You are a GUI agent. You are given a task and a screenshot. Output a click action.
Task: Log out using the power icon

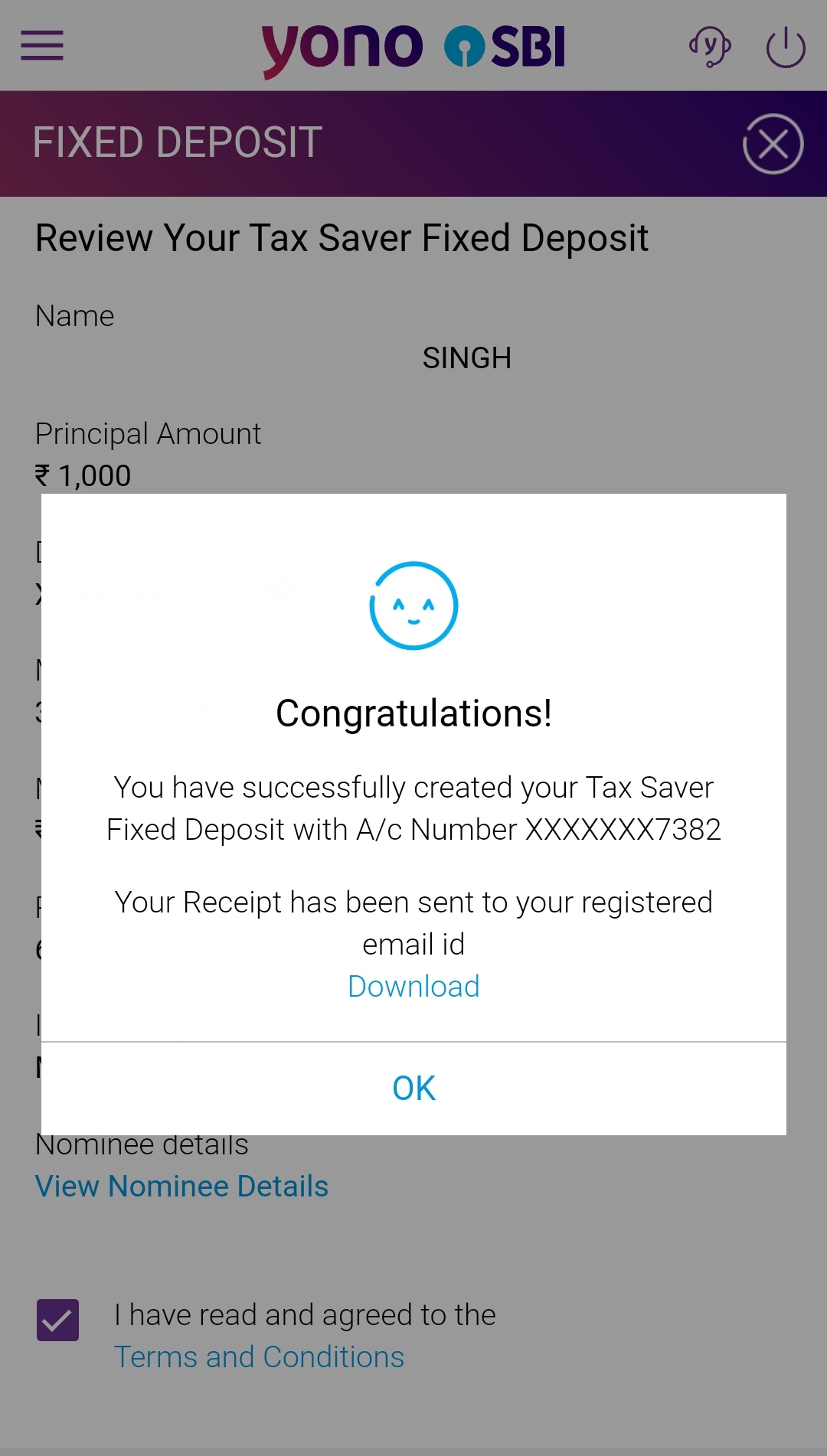786,47
